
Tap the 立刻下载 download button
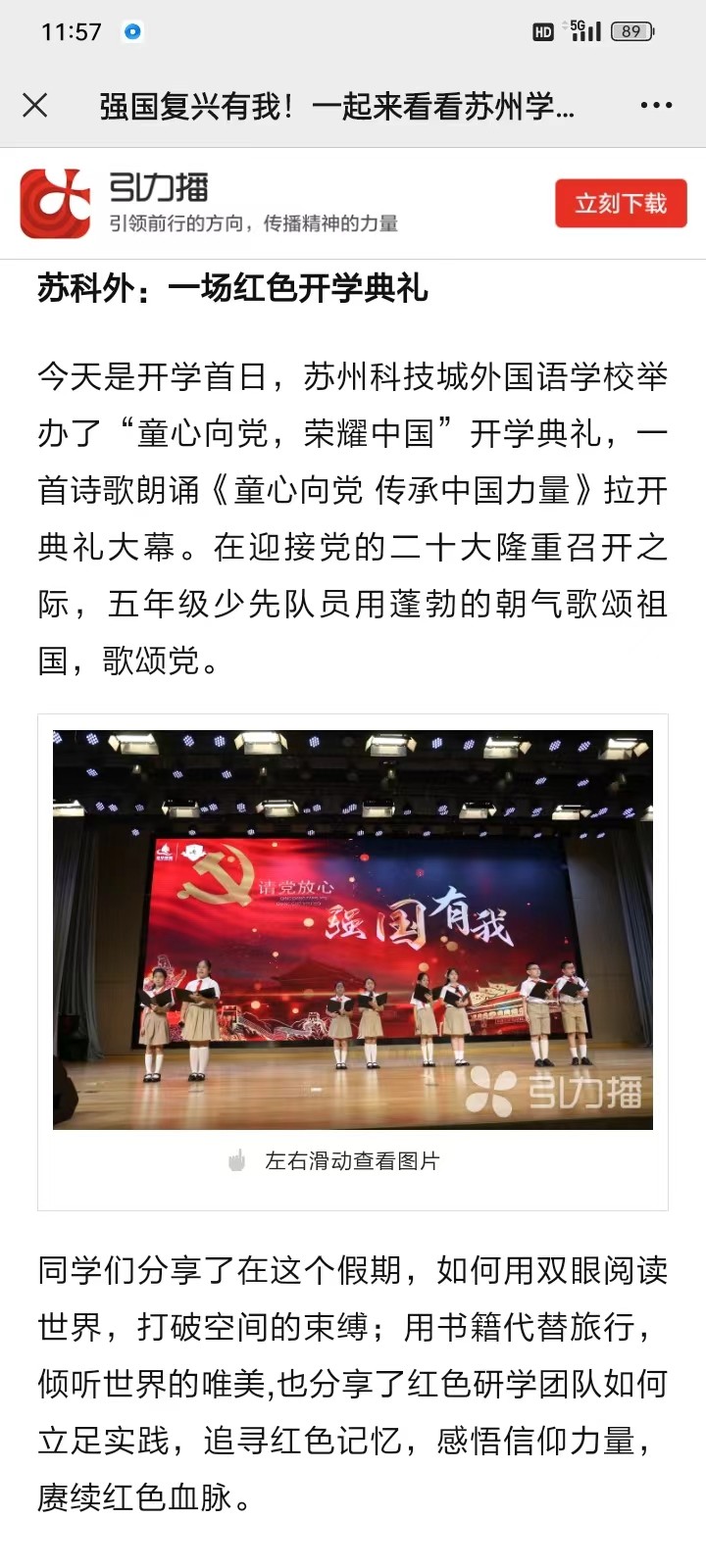pyautogui.click(x=620, y=204)
